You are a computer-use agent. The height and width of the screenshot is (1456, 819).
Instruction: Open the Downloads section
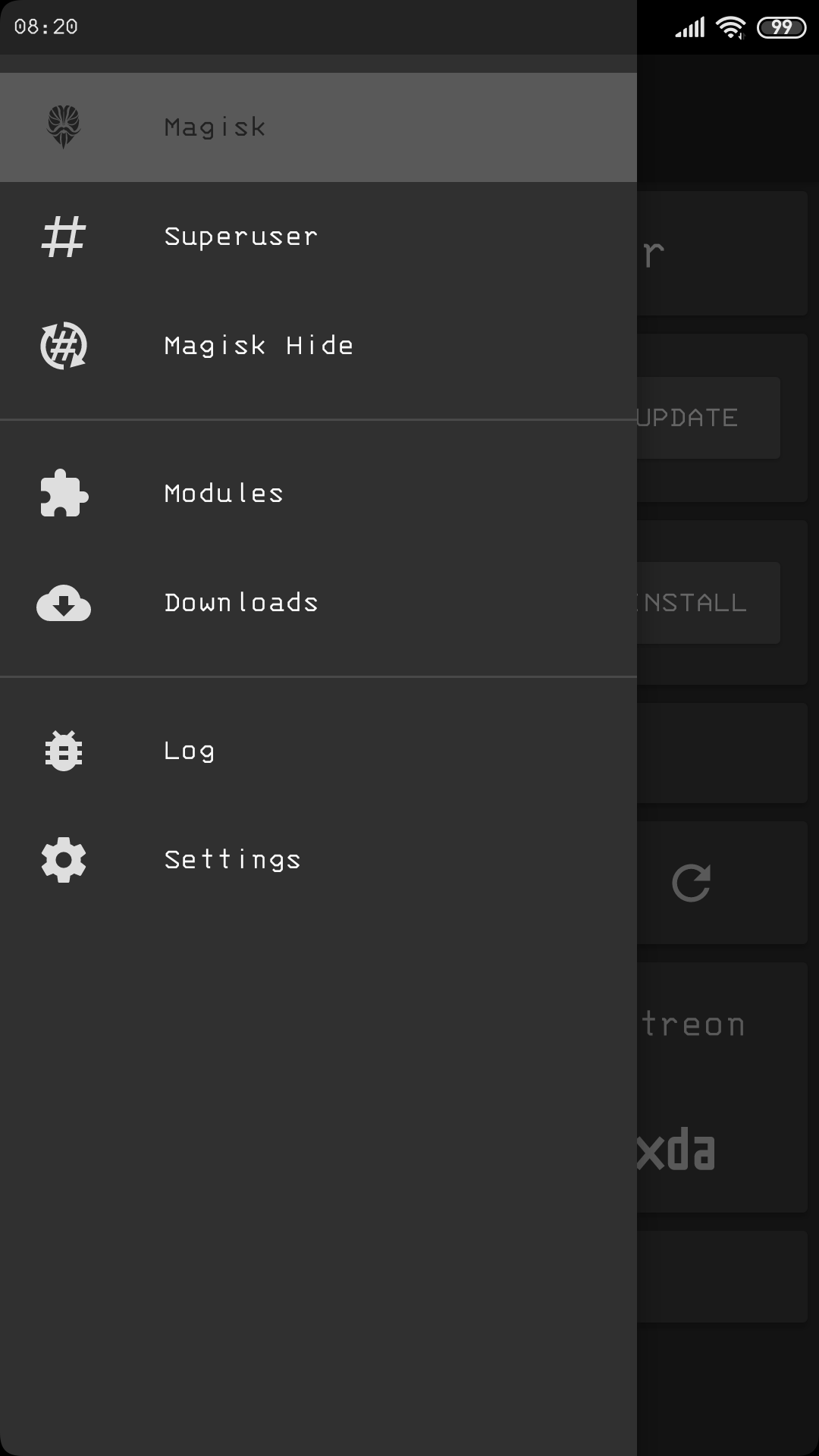click(x=318, y=603)
